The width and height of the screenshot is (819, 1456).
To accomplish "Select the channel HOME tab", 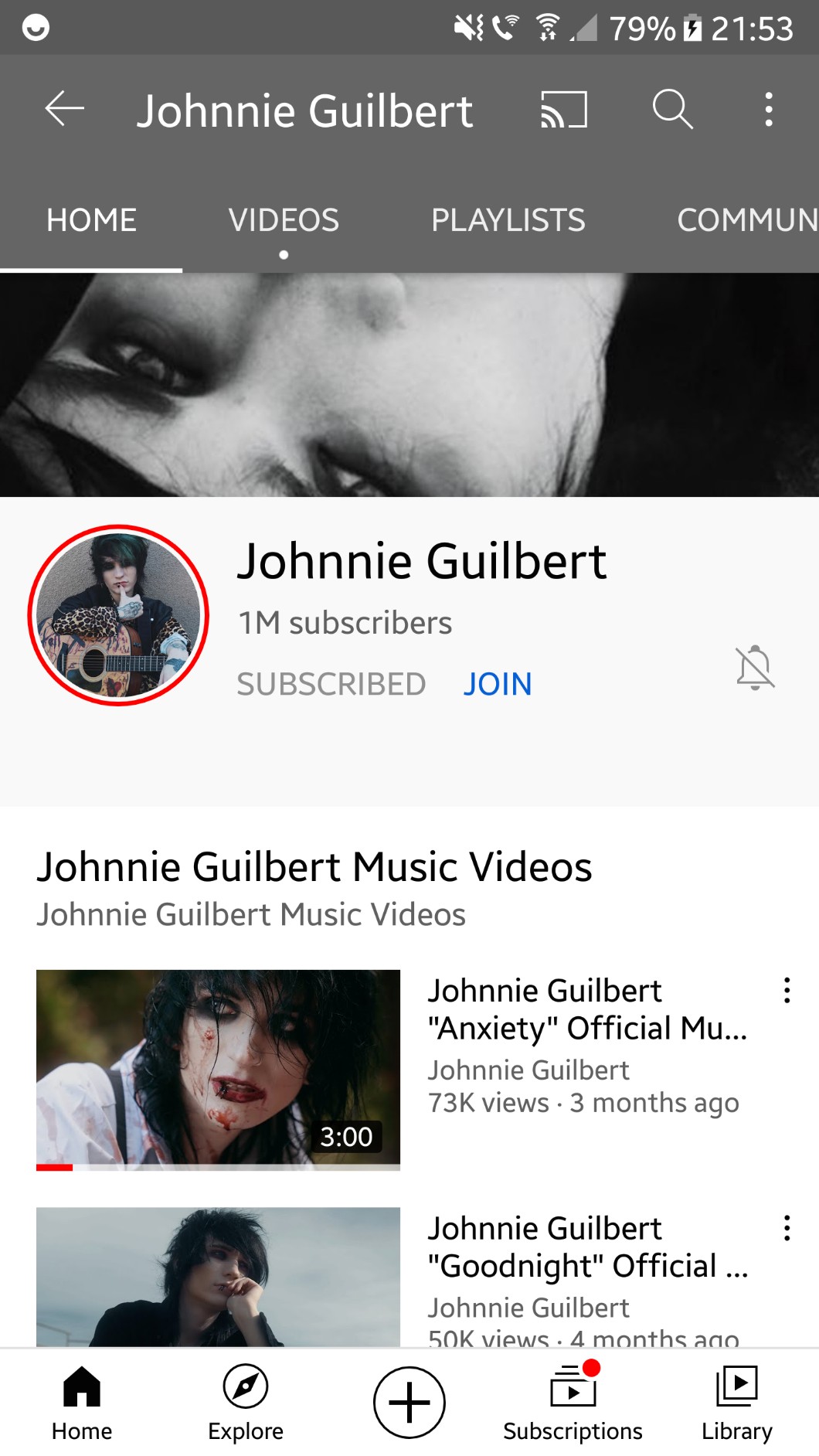I will pyautogui.click(x=91, y=220).
